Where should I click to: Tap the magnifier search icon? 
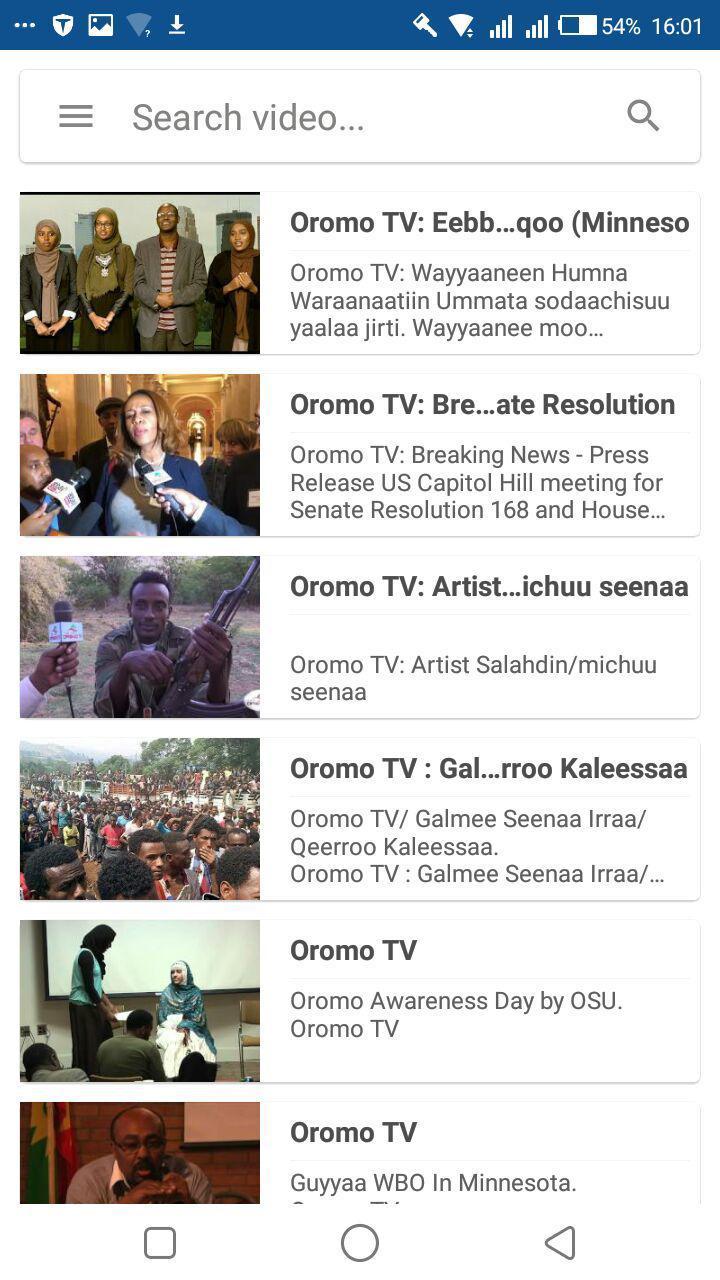pyautogui.click(x=643, y=116)
